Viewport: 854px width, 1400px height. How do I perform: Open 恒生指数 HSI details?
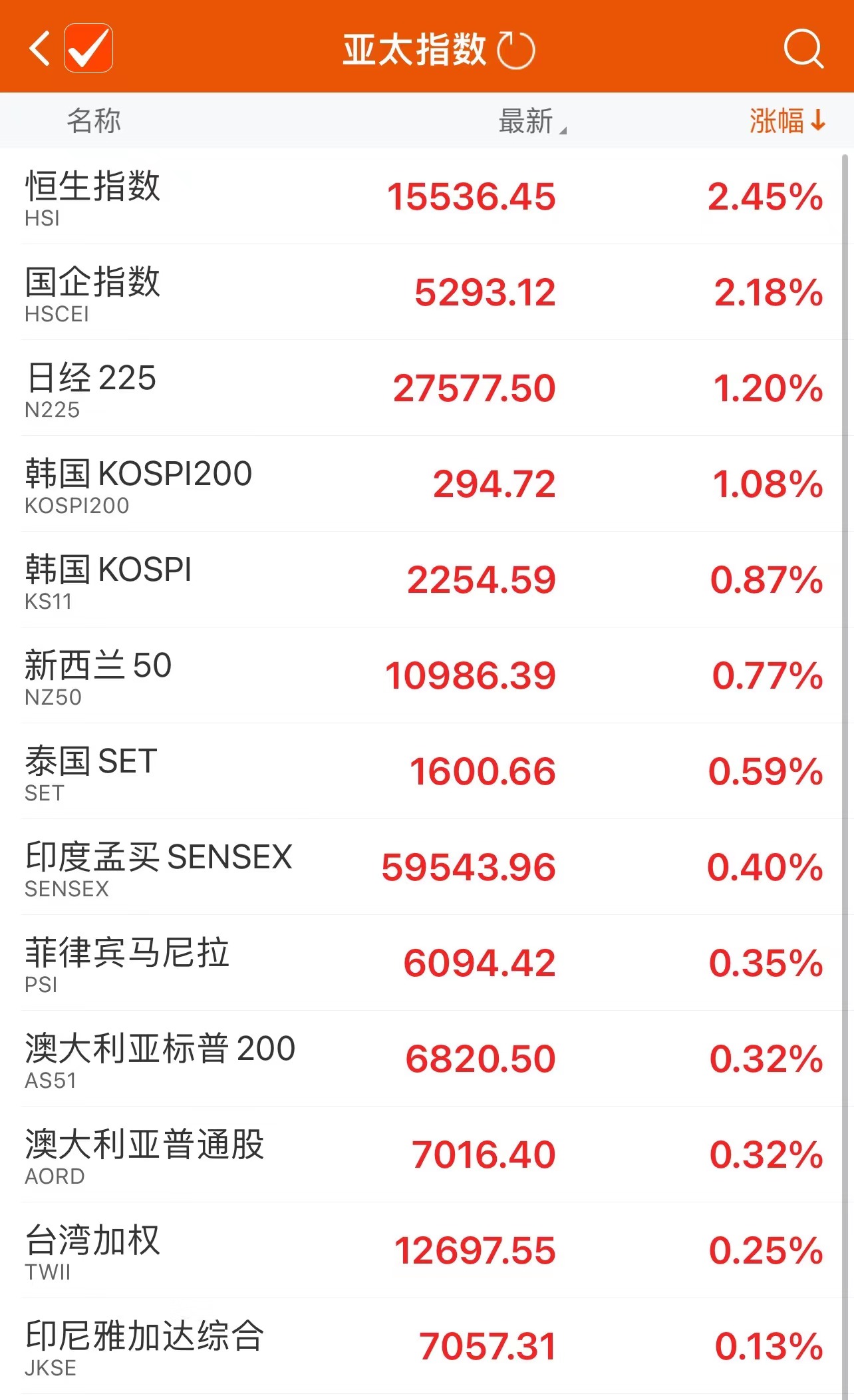tap(426, 196)
